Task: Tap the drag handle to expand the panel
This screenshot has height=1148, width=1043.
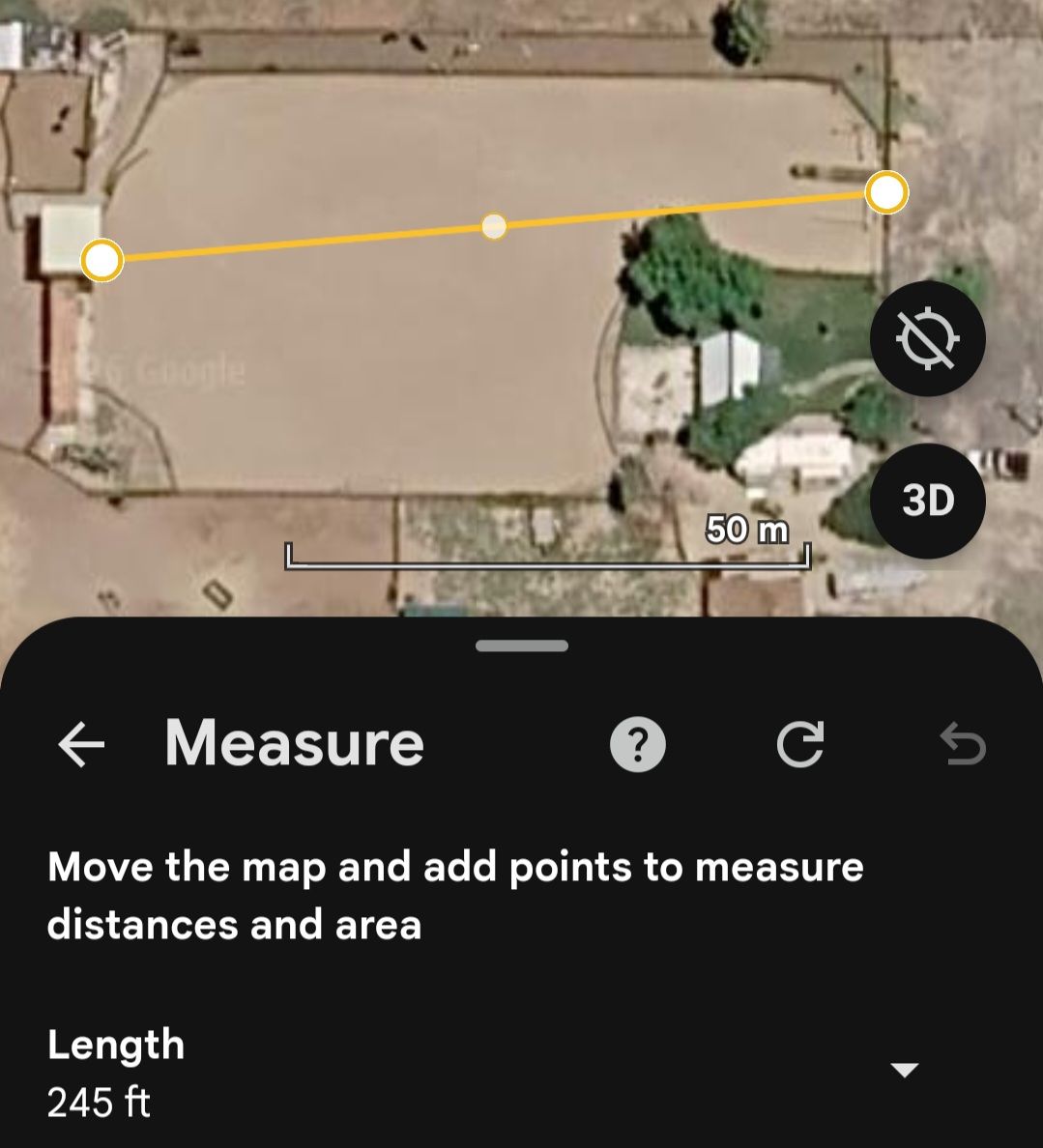Action: pos(521,646)
